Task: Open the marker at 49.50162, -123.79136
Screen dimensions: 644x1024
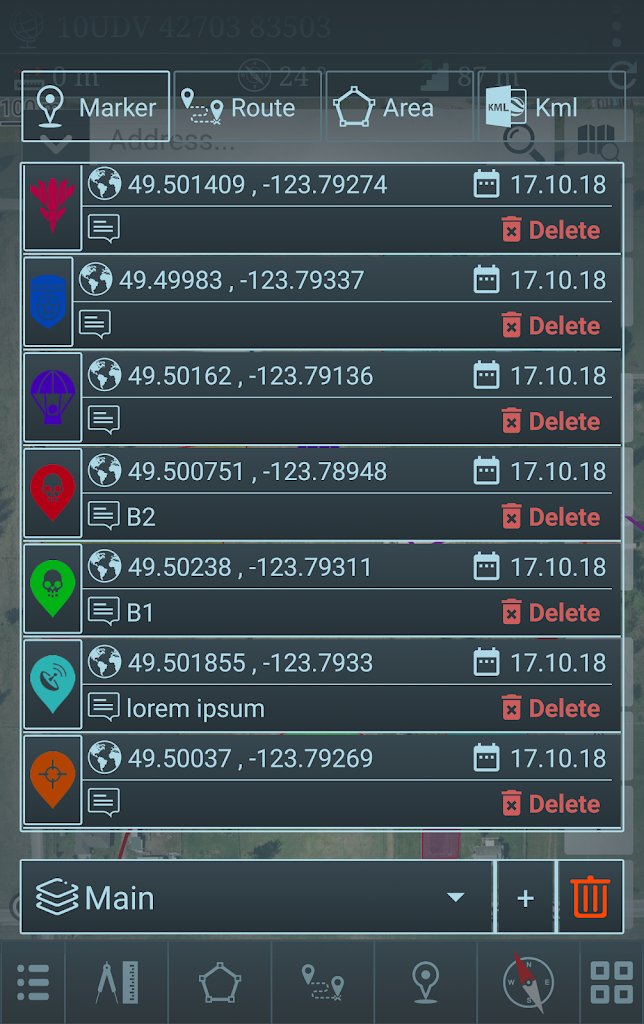Action: coord(250,377)
